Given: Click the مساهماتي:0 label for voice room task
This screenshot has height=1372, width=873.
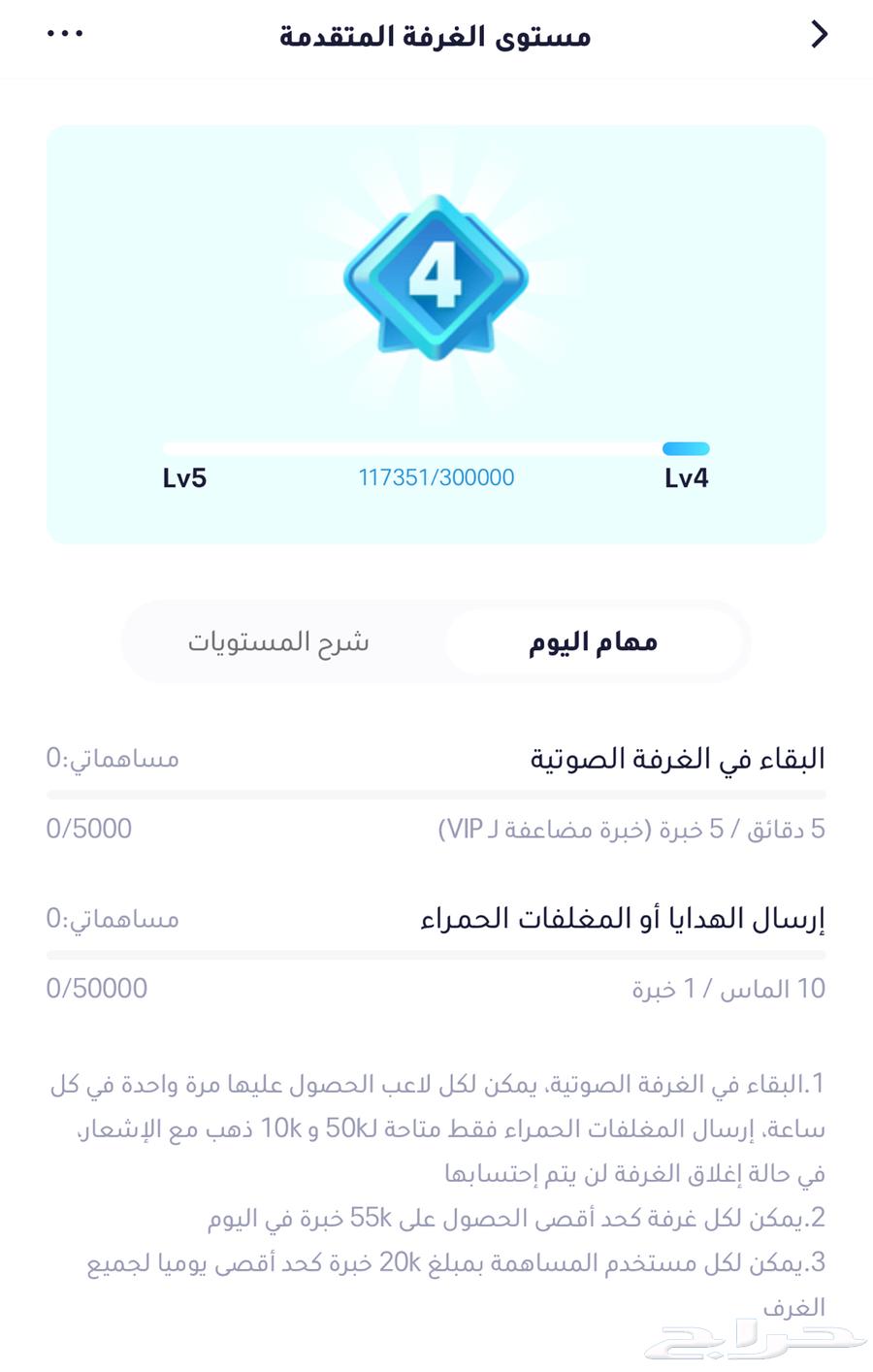Looking at the screenshot, I should click(x=113, y=759).
